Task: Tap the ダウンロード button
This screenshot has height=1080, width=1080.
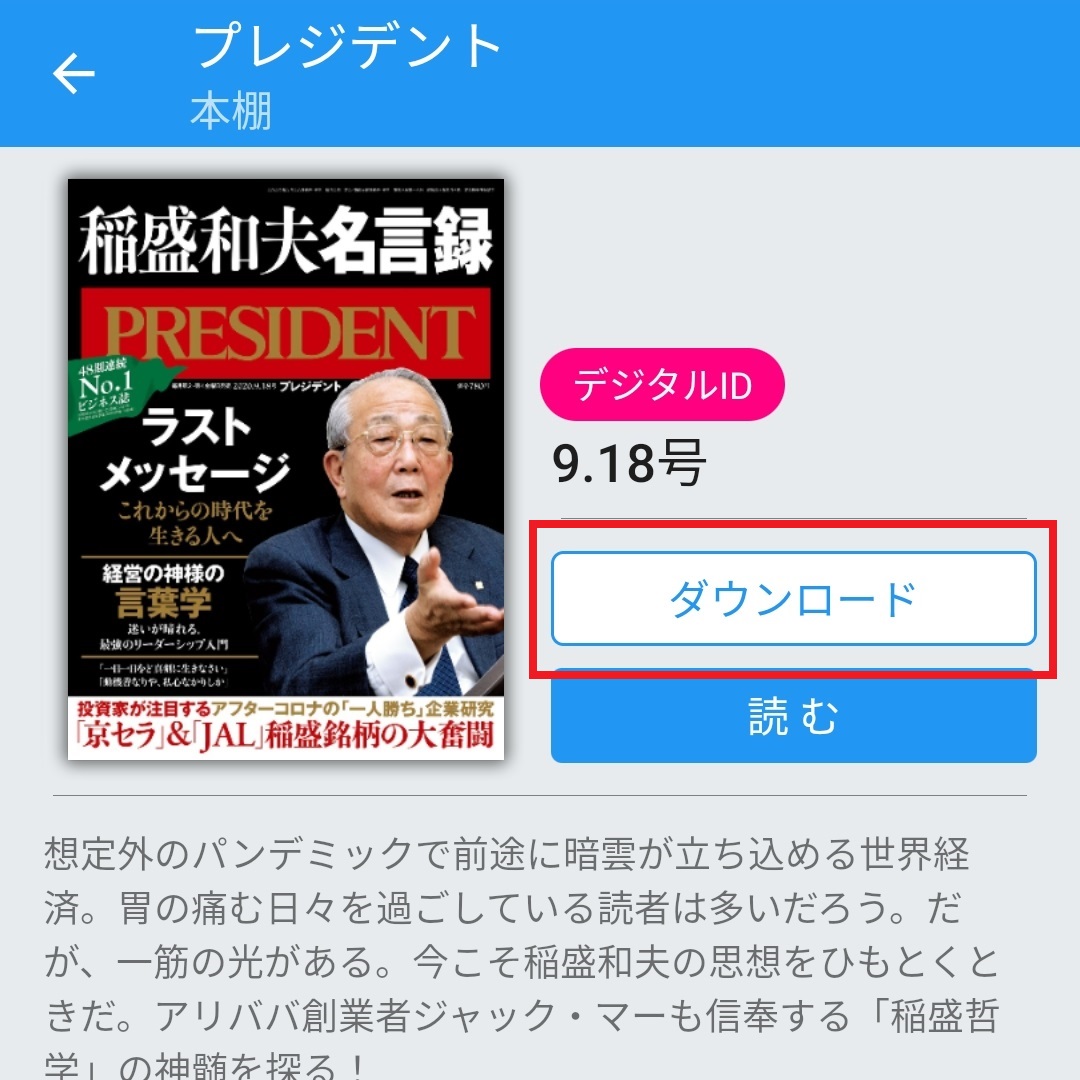Action: click(793, 598)
